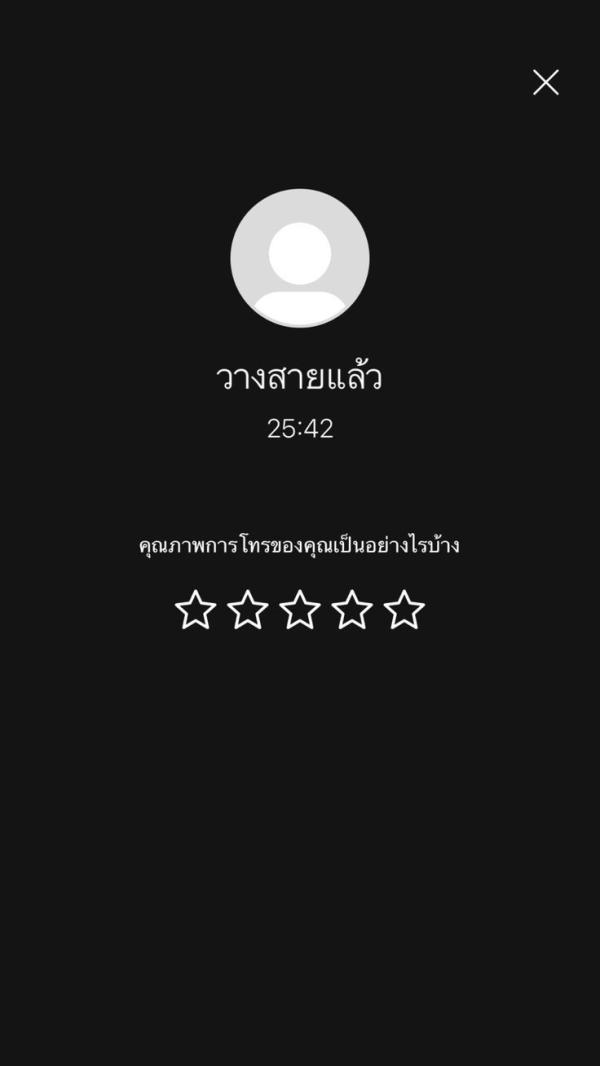Rate call quality two stars
Image resolution: width=600 pixels, height=1066 pixels.
click(x=247, y=610)
